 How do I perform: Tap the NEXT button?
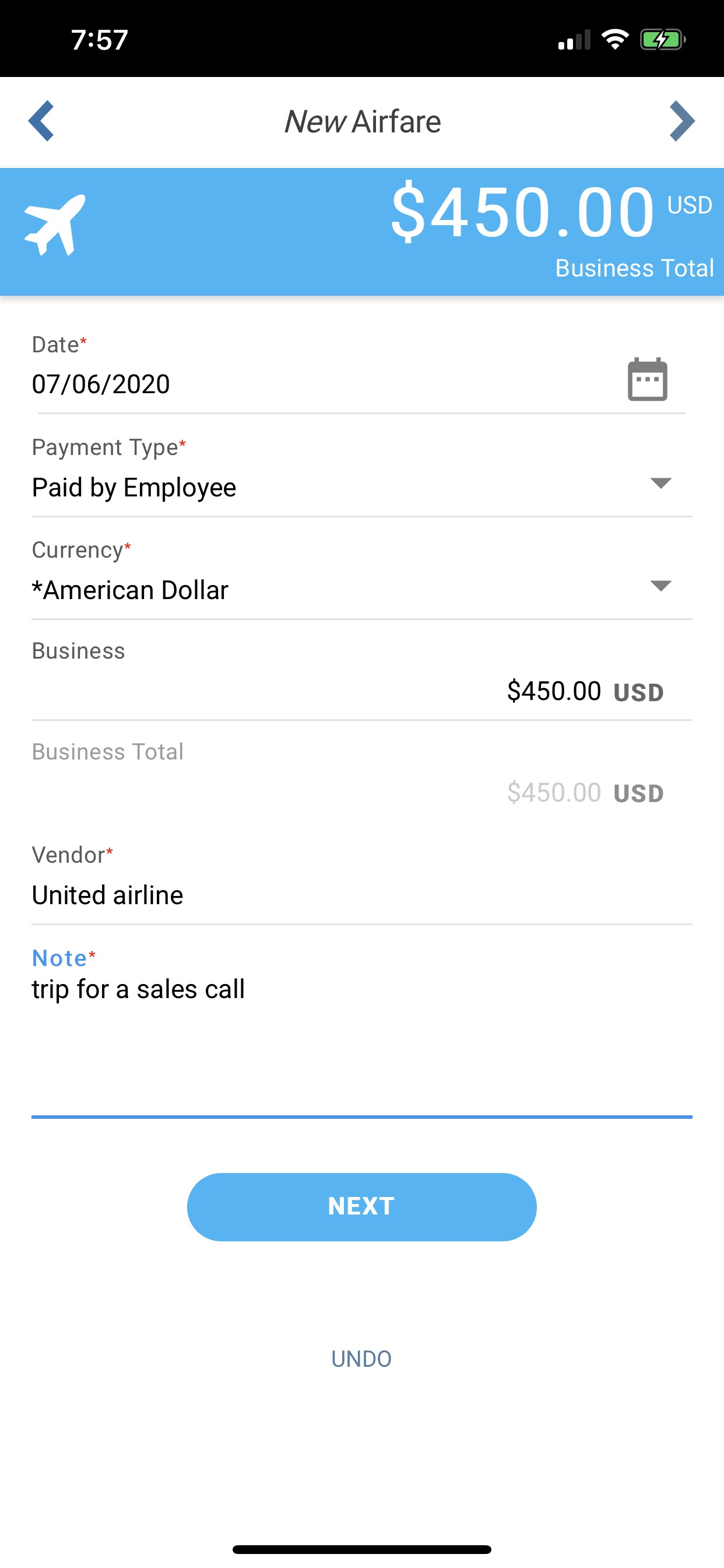tap(361, 1206)
